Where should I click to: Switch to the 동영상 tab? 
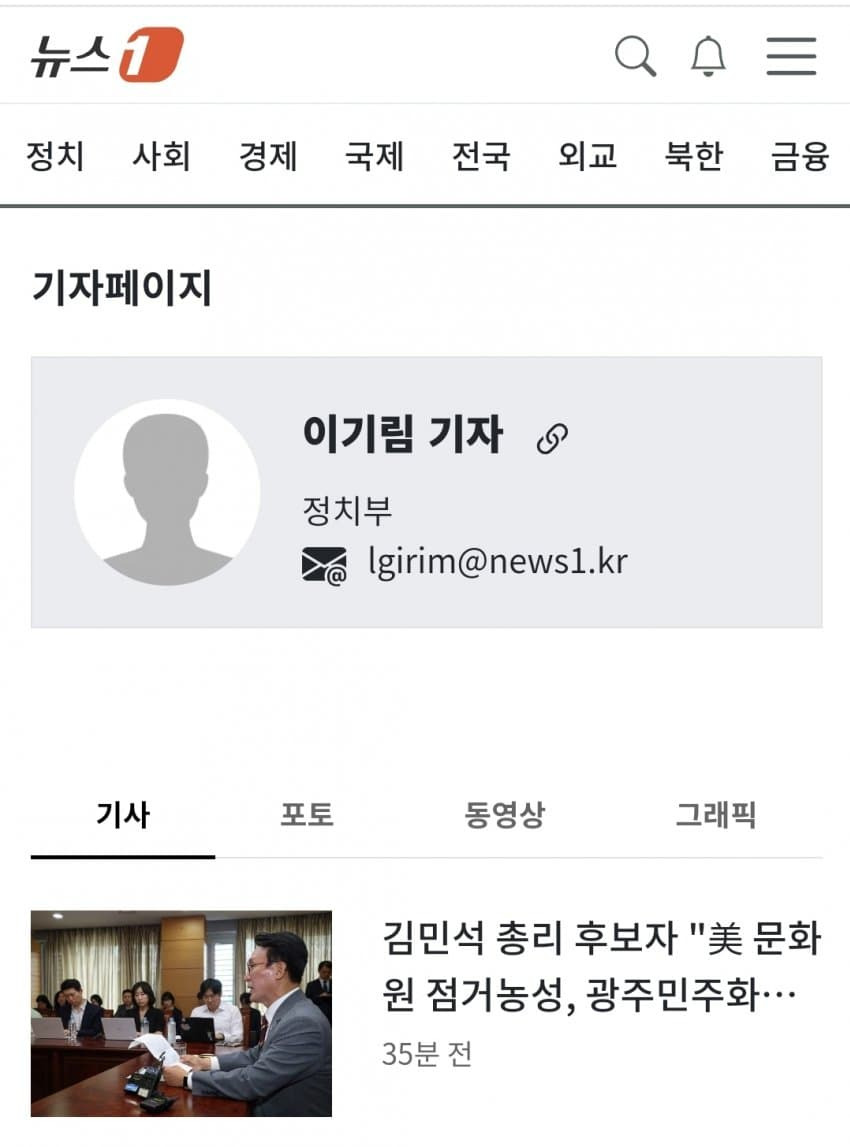504,815
